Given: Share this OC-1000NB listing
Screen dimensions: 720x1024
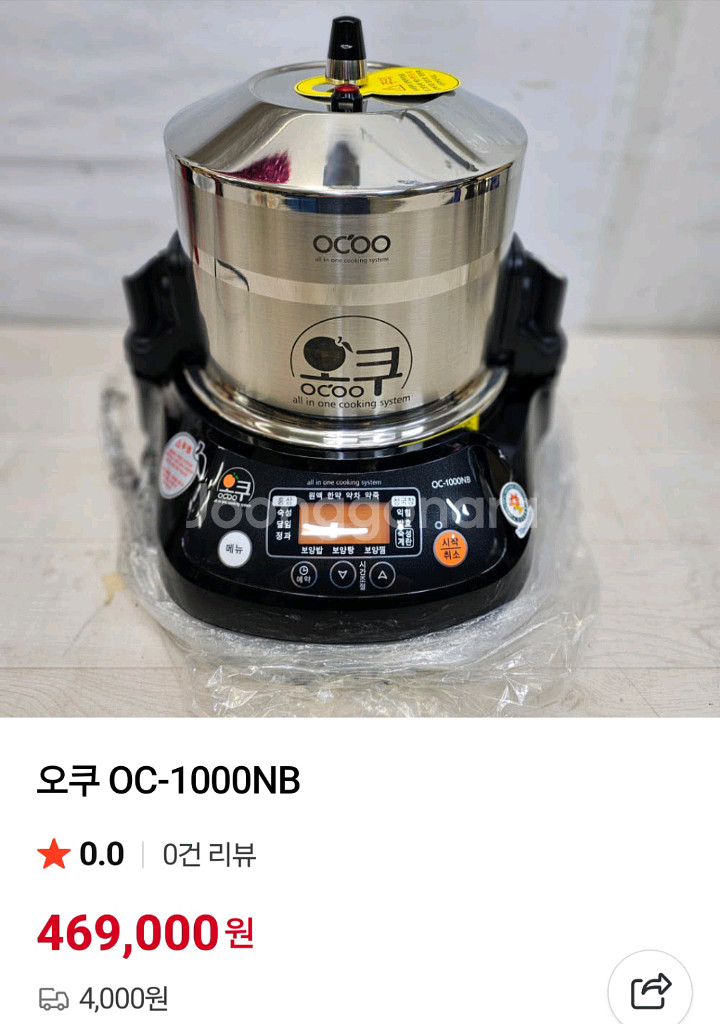Looking at the screenshot, I should coord(650,991).
